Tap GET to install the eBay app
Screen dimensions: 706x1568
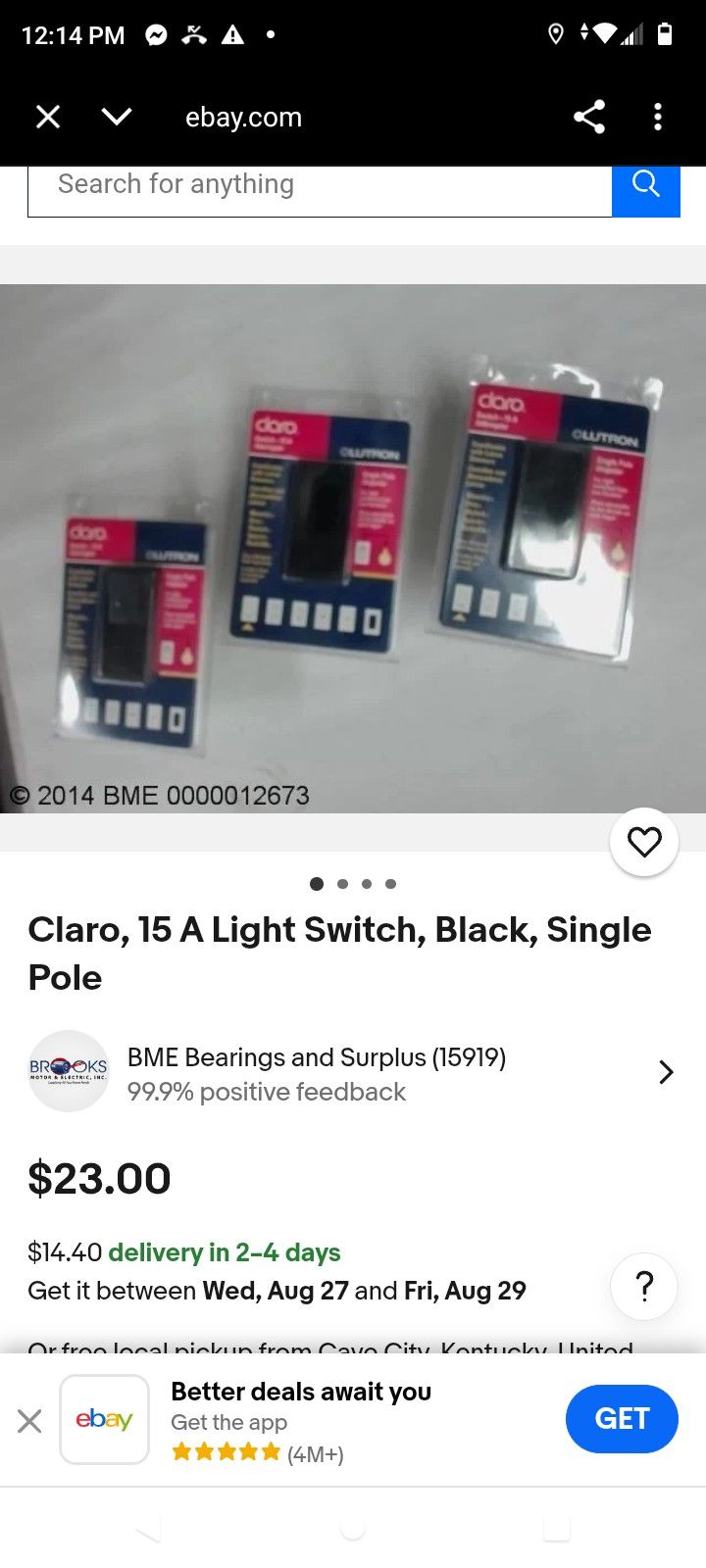point(622,1419)
